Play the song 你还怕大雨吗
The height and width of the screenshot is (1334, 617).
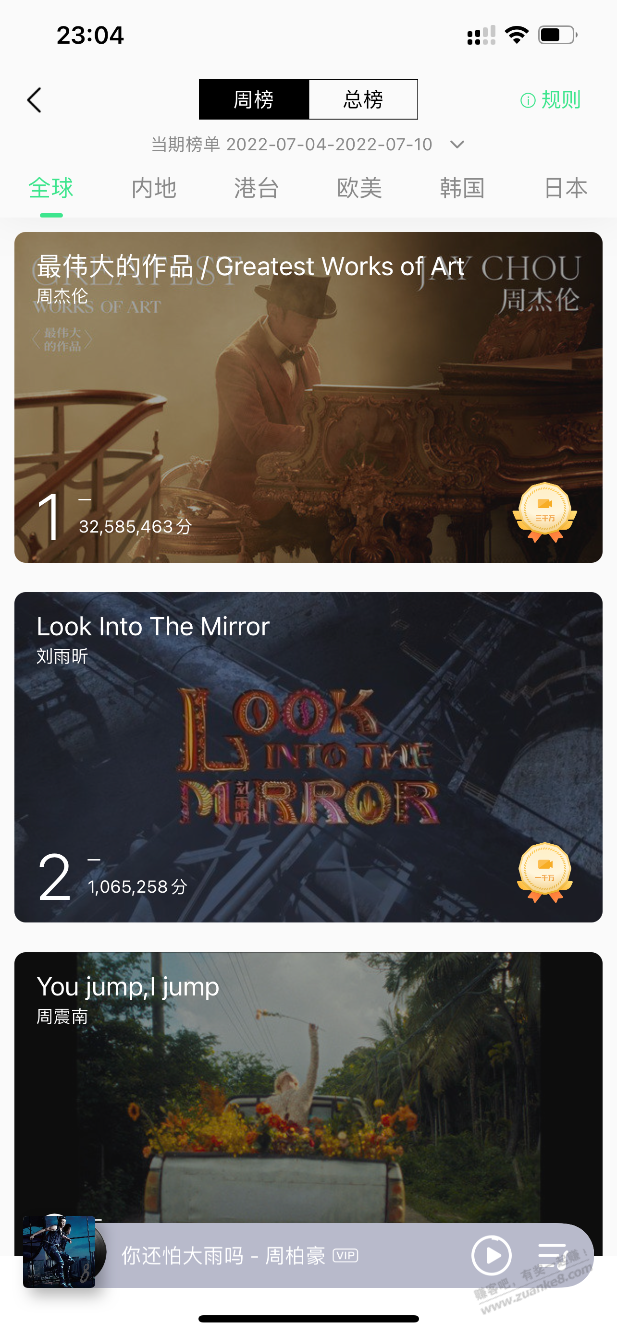pos(491,1255)
